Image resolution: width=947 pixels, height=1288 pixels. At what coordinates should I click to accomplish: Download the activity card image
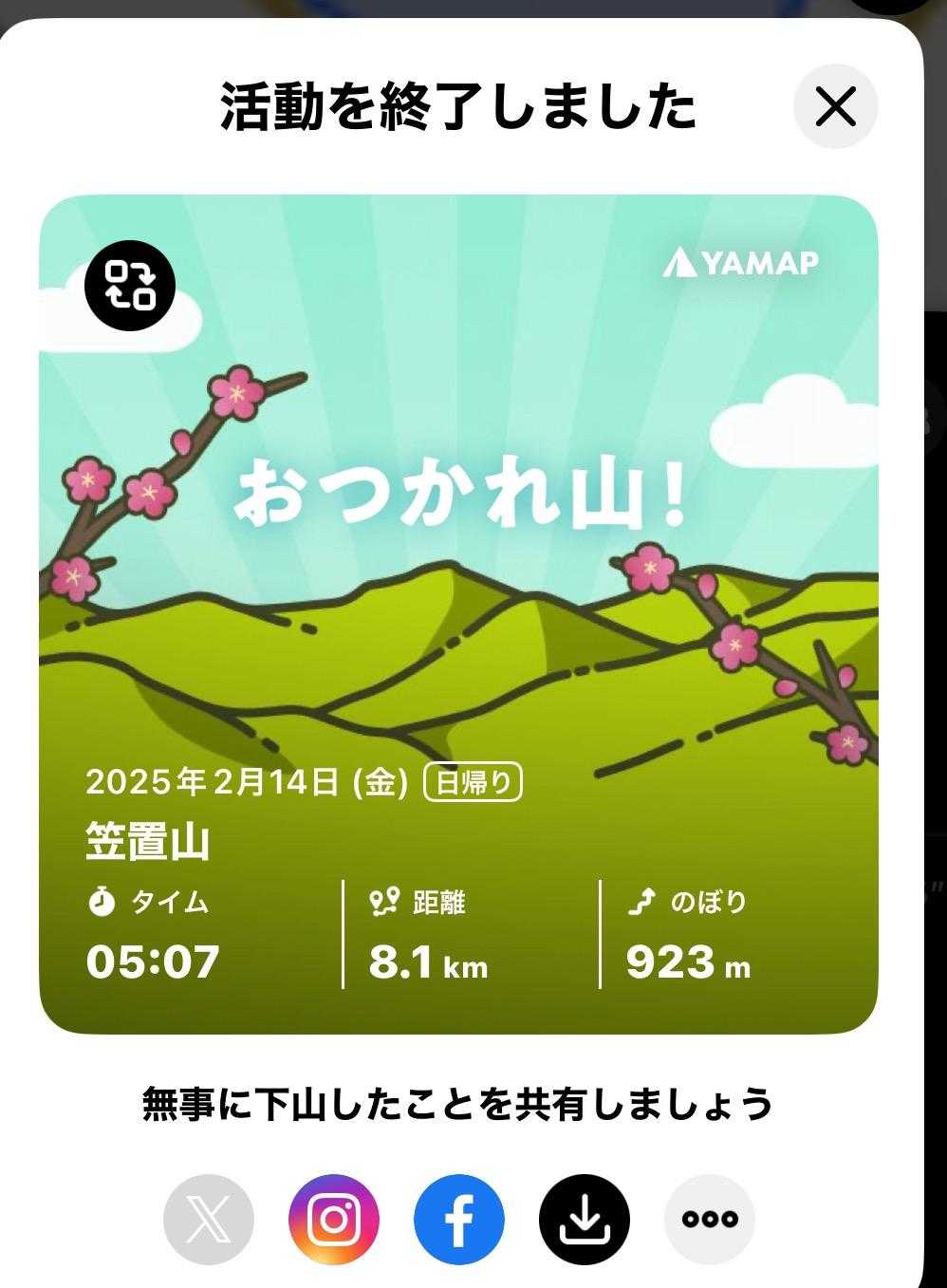[584, 1219]
